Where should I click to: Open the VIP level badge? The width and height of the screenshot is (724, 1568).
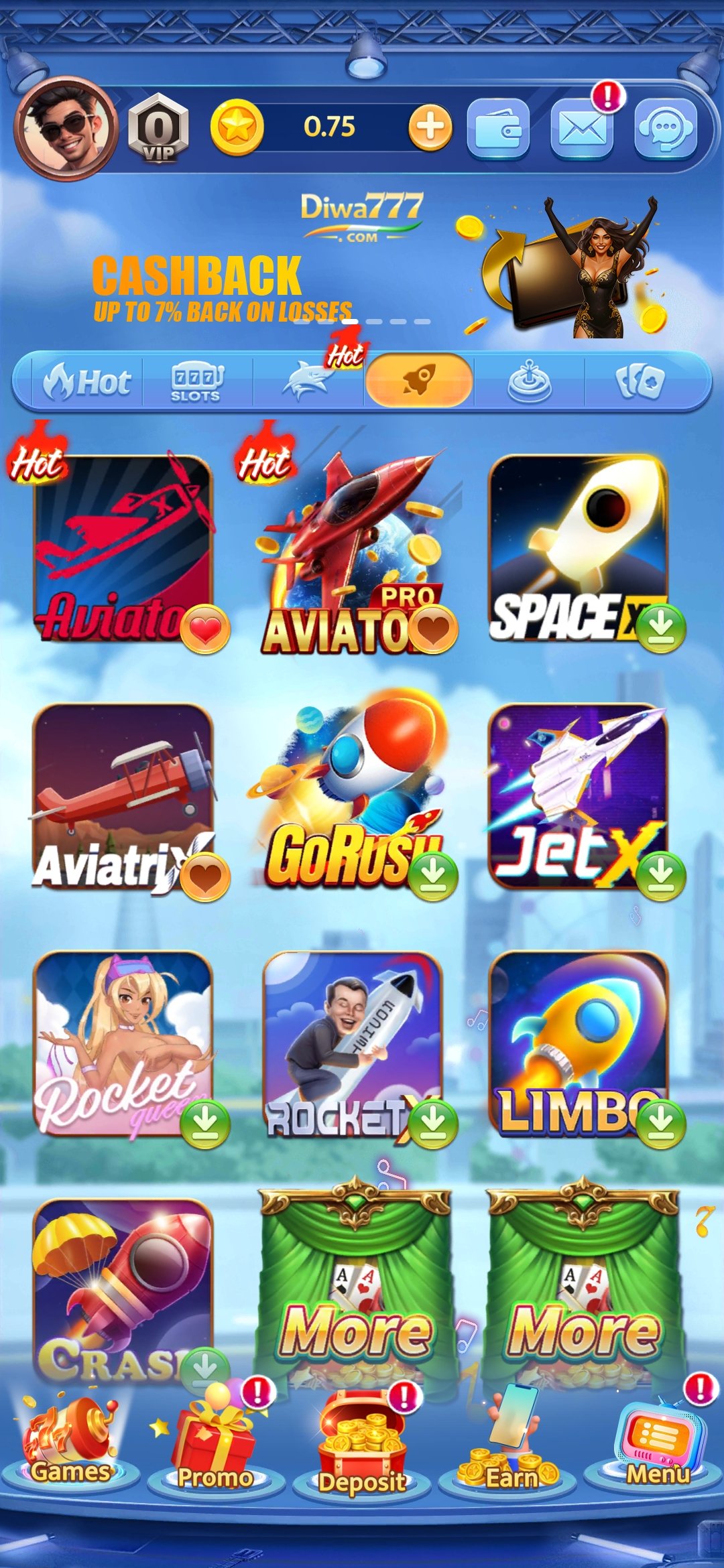point(158,129)
